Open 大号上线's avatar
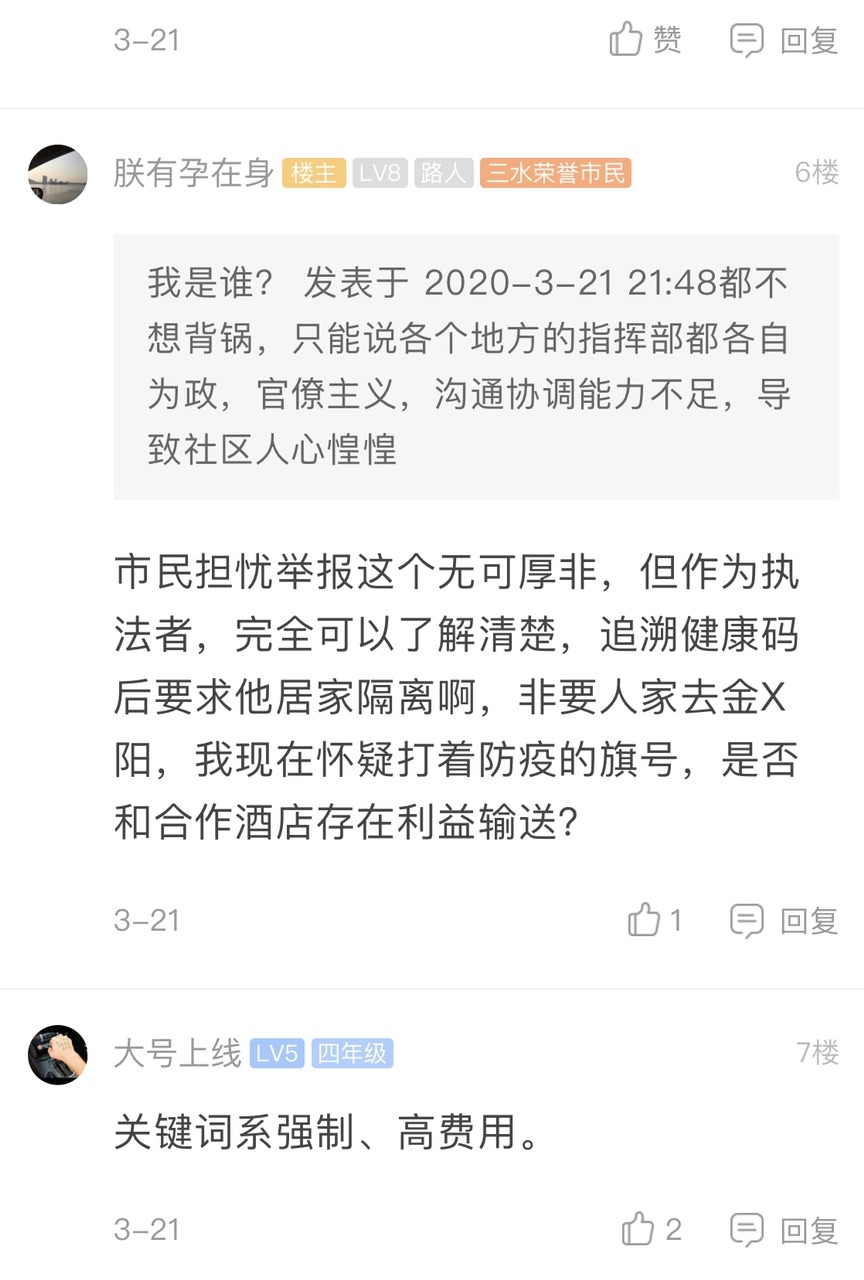 57,1054
